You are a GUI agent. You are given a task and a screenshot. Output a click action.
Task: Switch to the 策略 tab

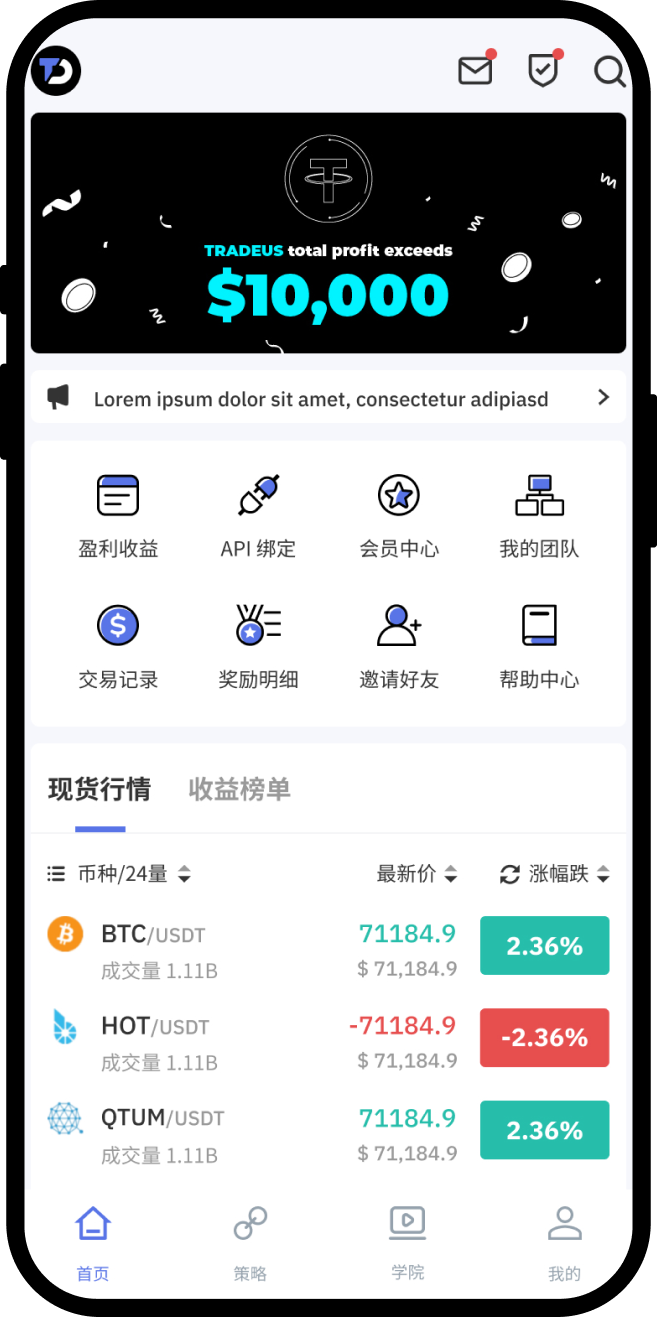[250, 1242]
